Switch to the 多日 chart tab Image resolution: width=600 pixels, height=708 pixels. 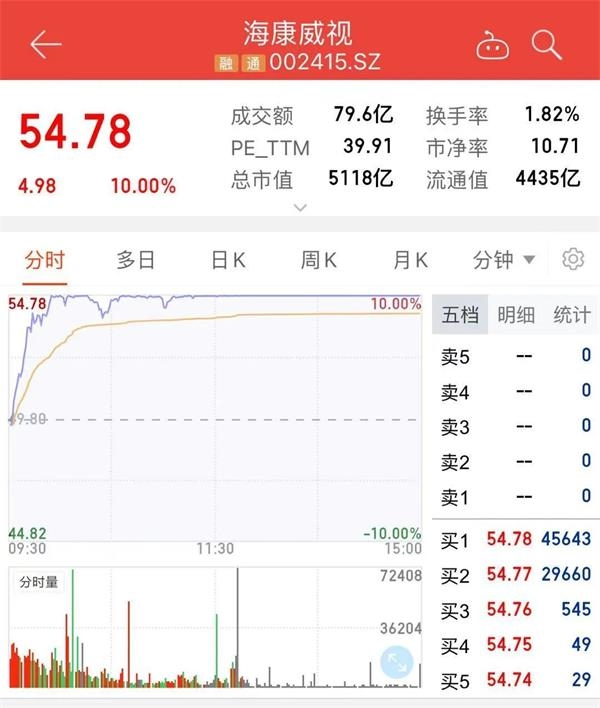point(136,260)
